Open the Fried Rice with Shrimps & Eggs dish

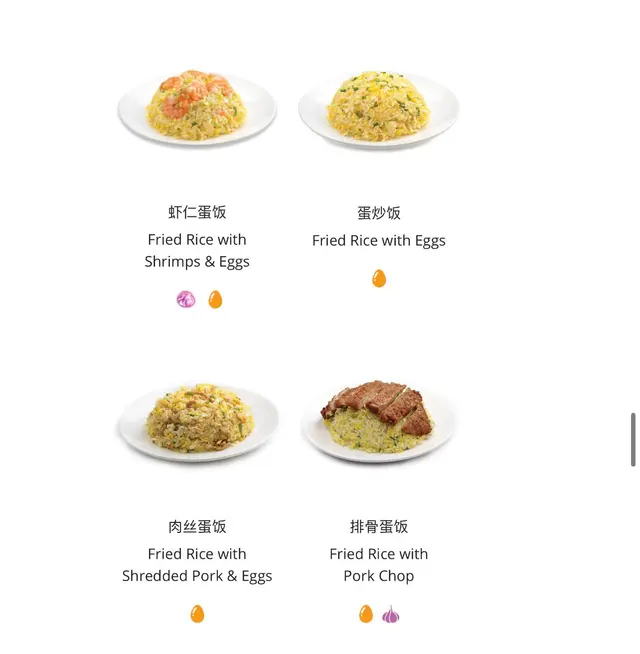(197, 108)
